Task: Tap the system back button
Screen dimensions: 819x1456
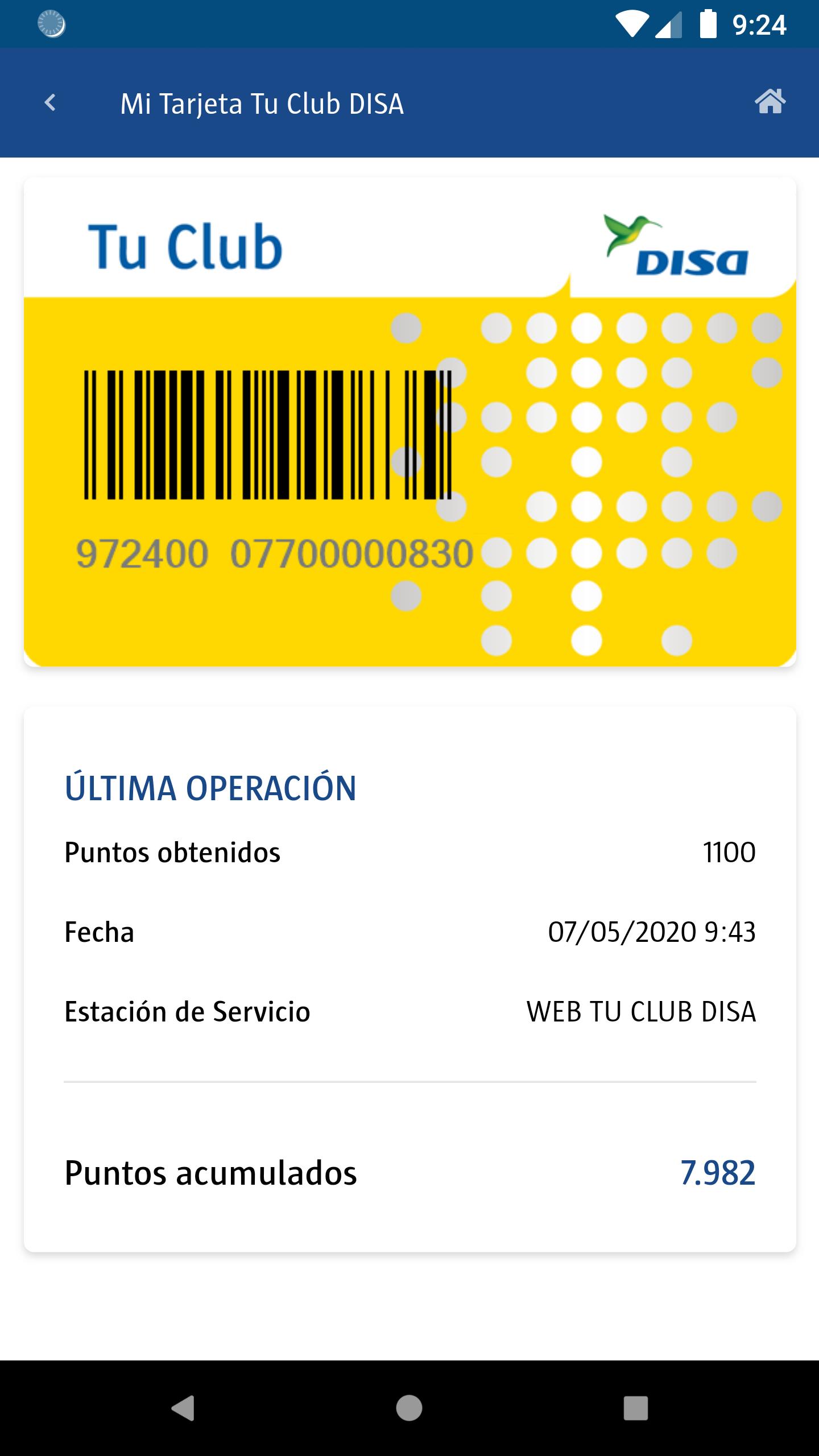Action: (183, 1408)
